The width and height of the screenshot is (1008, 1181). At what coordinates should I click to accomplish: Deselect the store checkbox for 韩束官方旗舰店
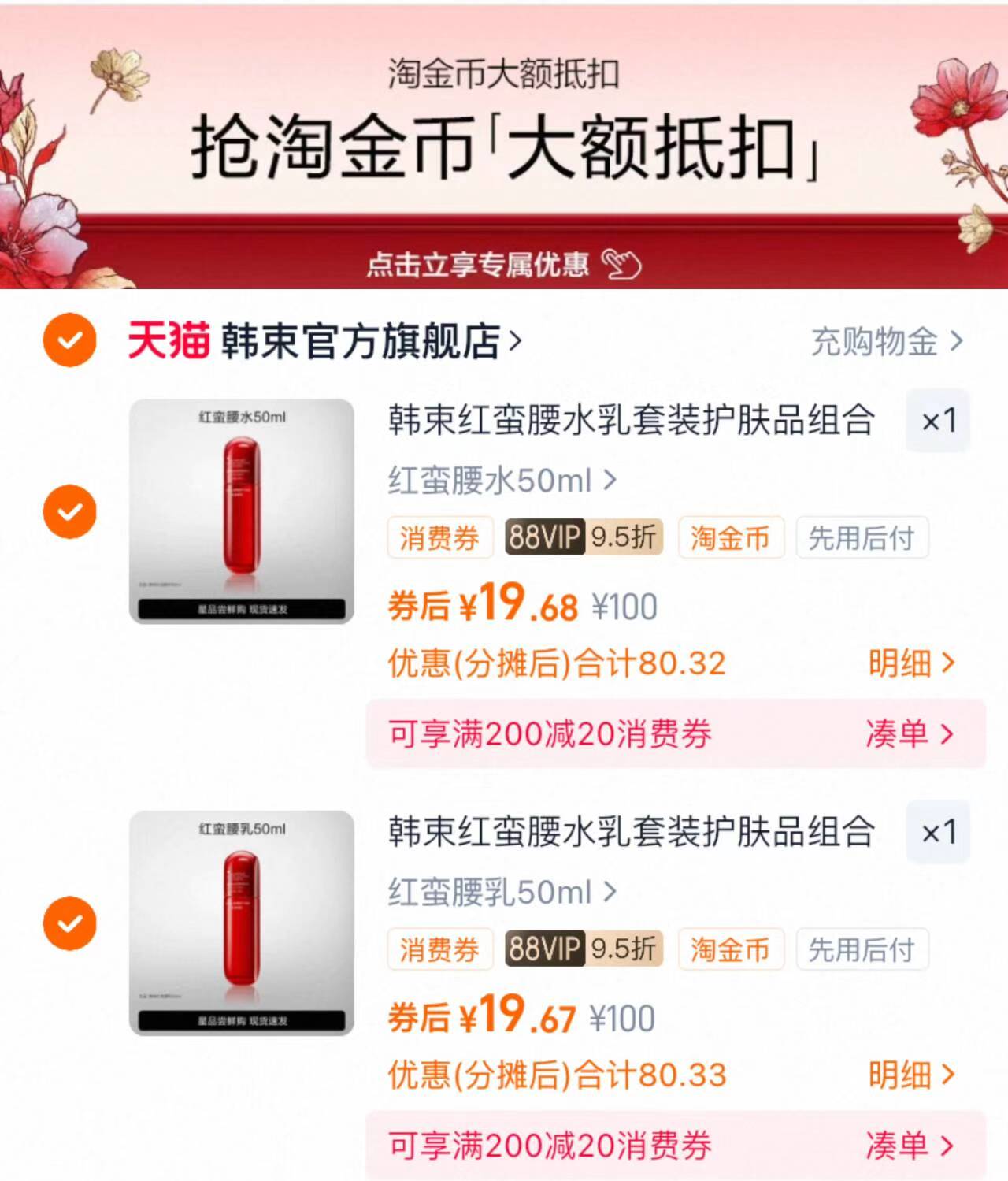[69, 339]
